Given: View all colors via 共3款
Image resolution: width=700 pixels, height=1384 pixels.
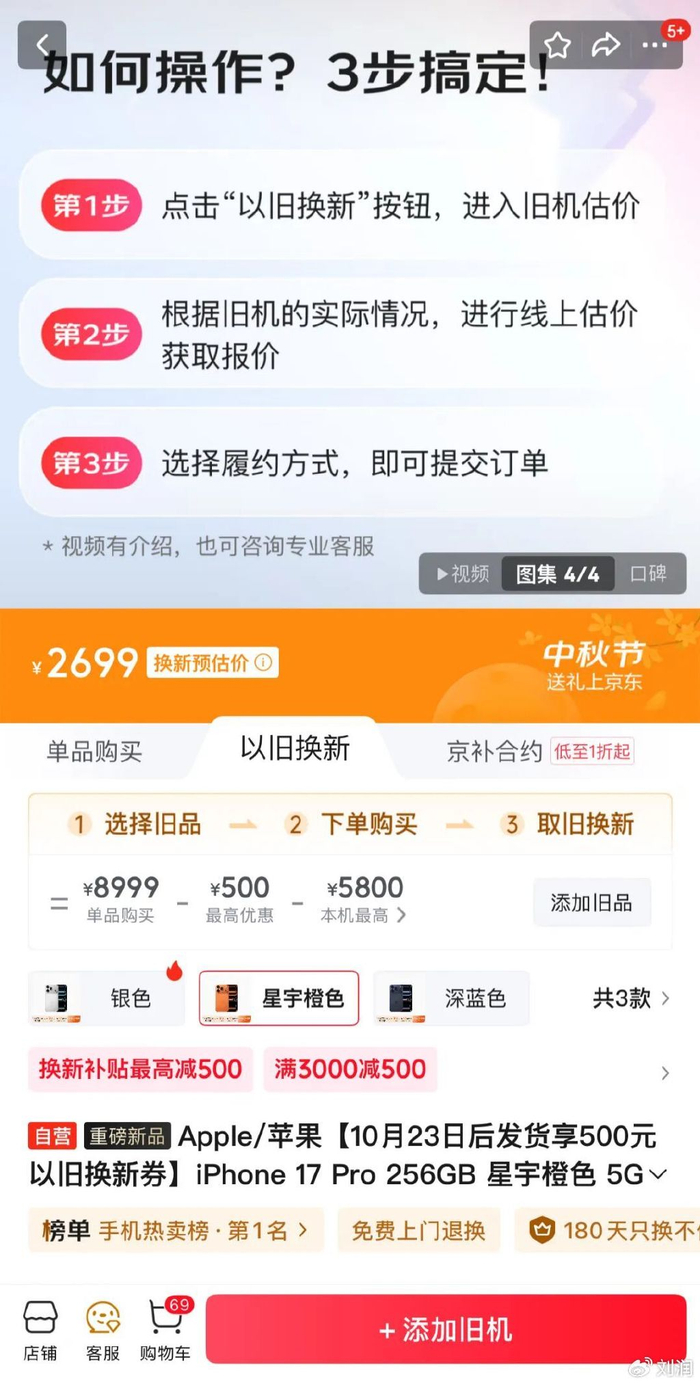Looking at the screenshot, I should [x=631, y=998].
